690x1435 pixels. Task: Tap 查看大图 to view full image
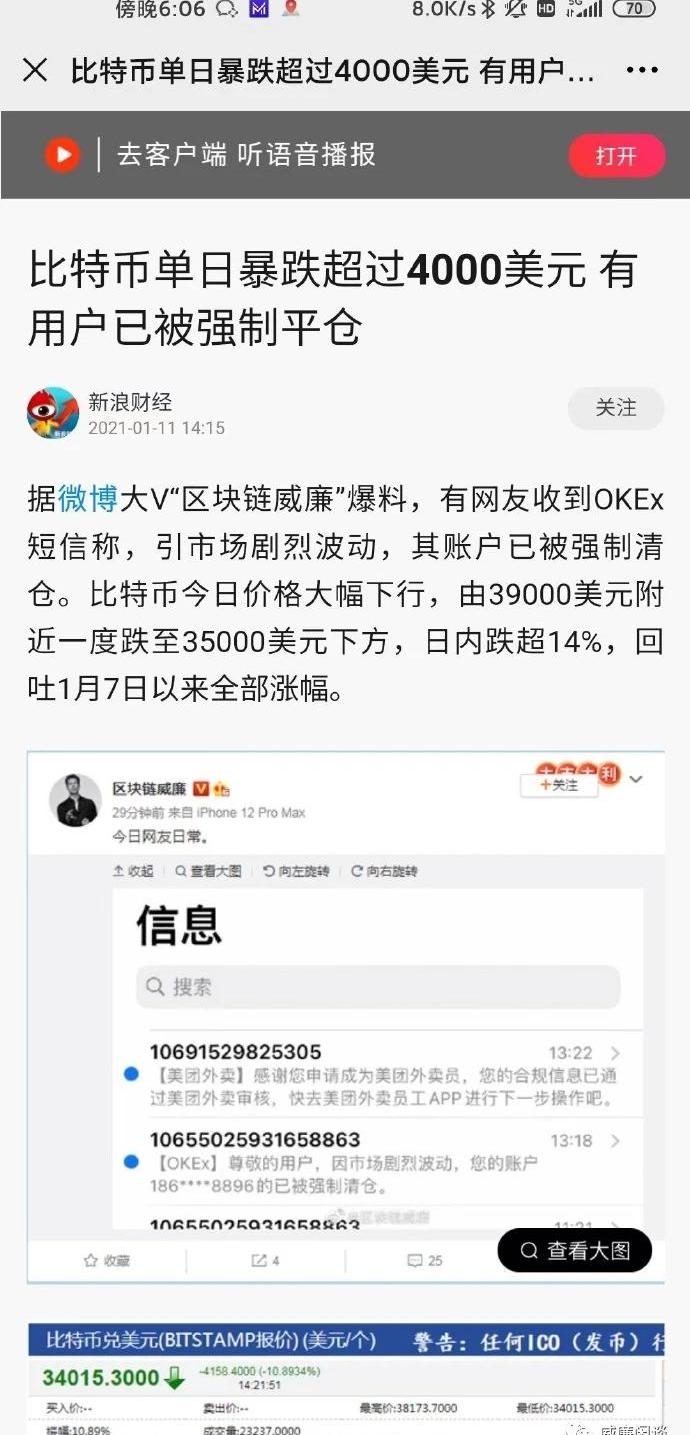[574, 1251]
